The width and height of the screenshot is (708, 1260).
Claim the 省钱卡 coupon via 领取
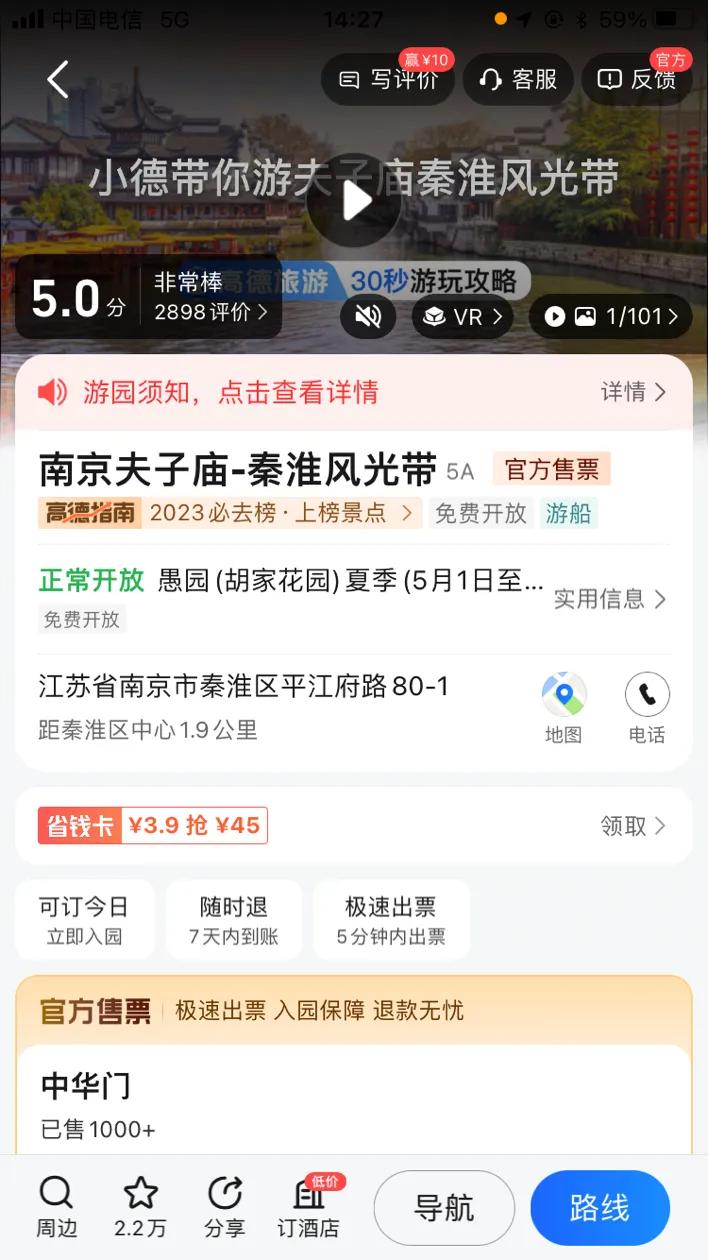click(x=632, y=826)
